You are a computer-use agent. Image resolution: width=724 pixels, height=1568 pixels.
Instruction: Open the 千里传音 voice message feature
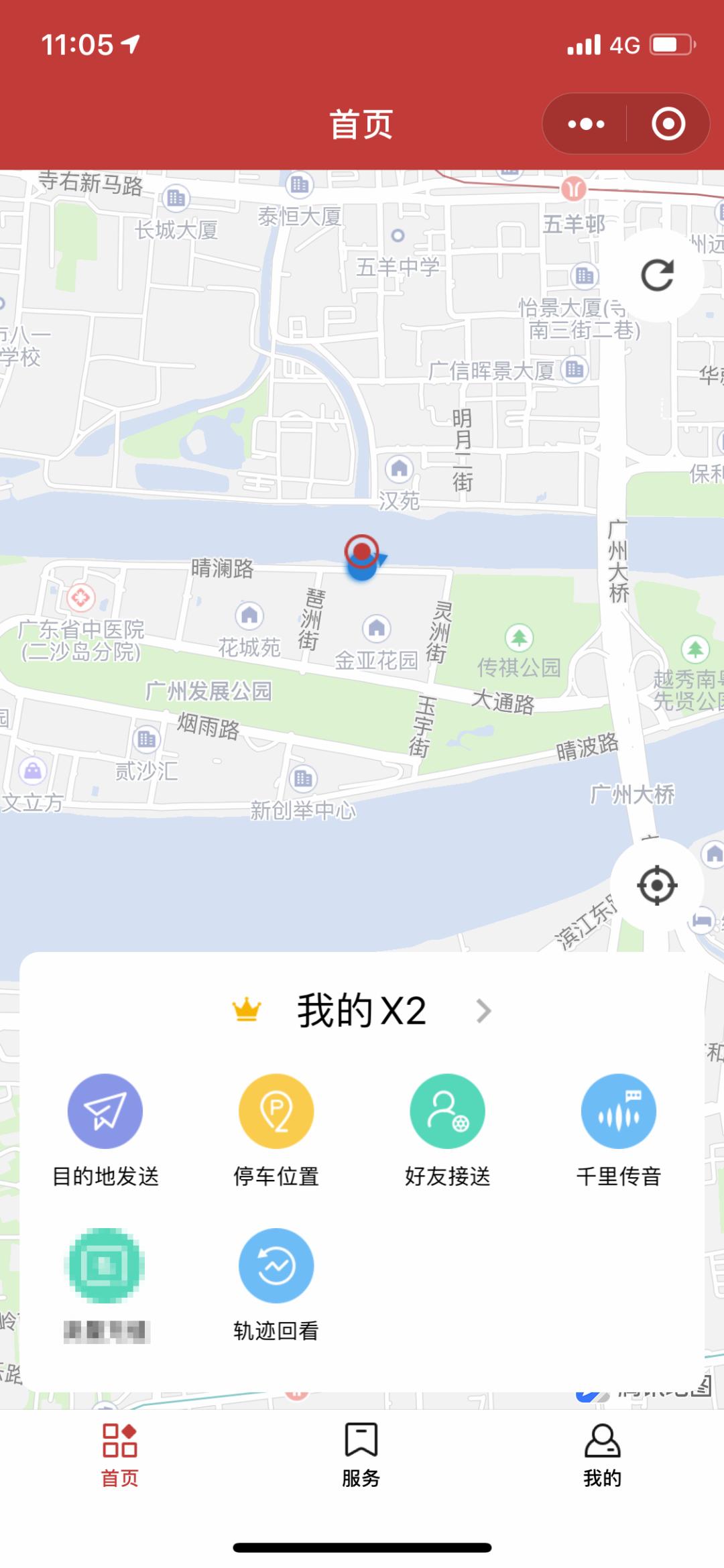click(x=619, y=1110)
